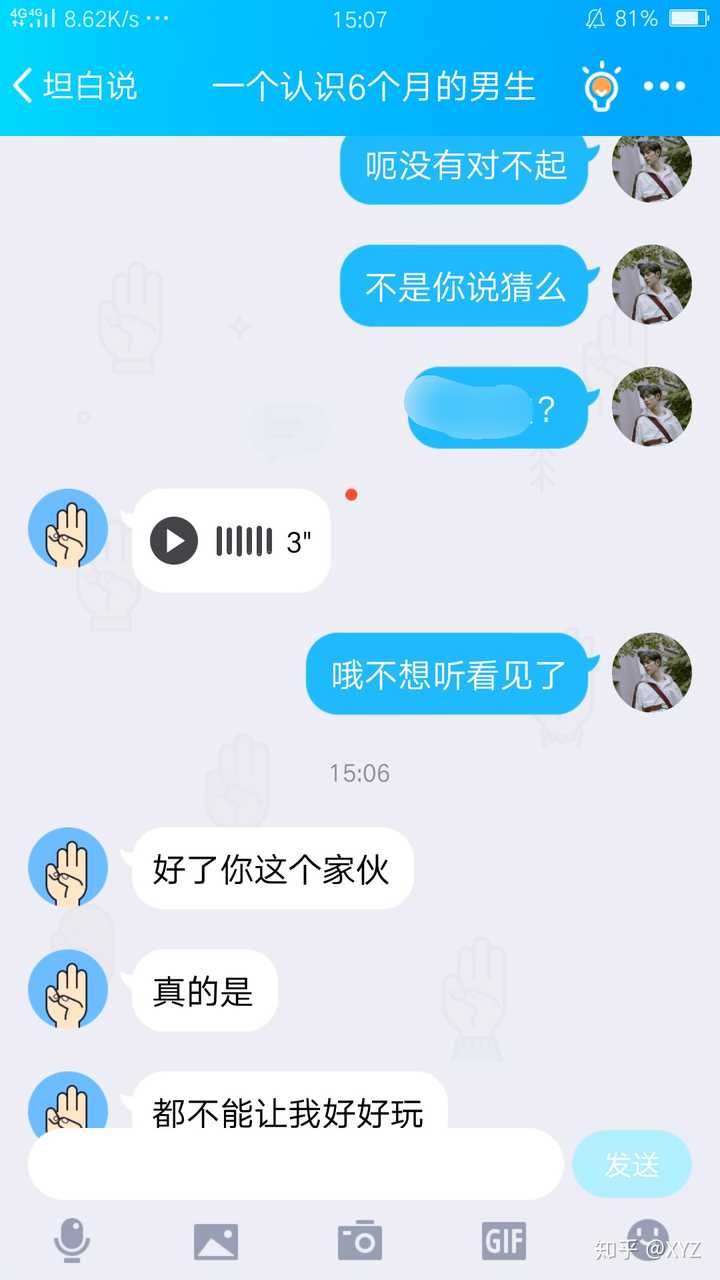Focus the message input field

point(295,1164)
